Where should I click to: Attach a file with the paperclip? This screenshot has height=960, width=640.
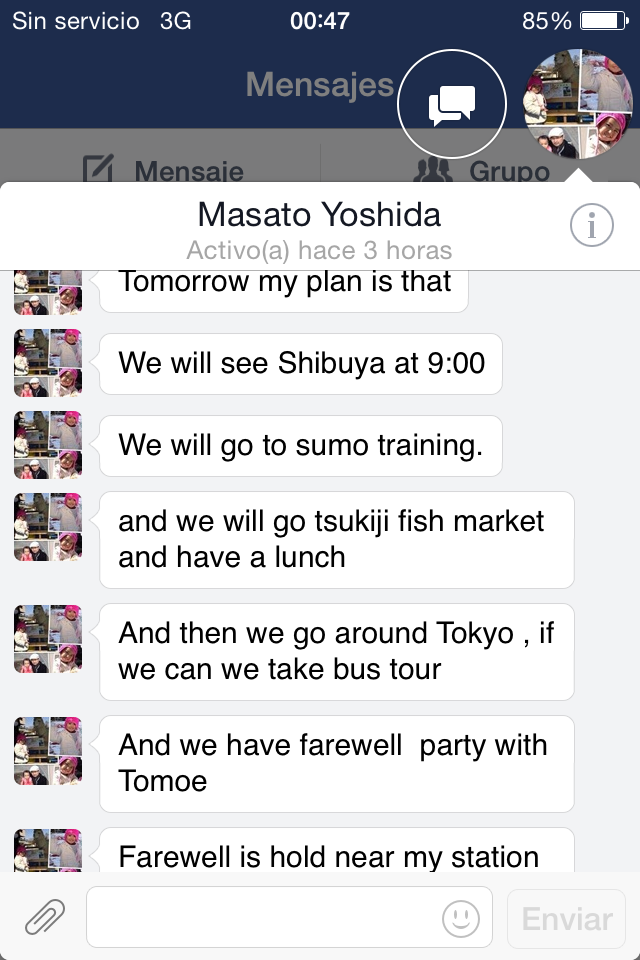click(45, 916)
